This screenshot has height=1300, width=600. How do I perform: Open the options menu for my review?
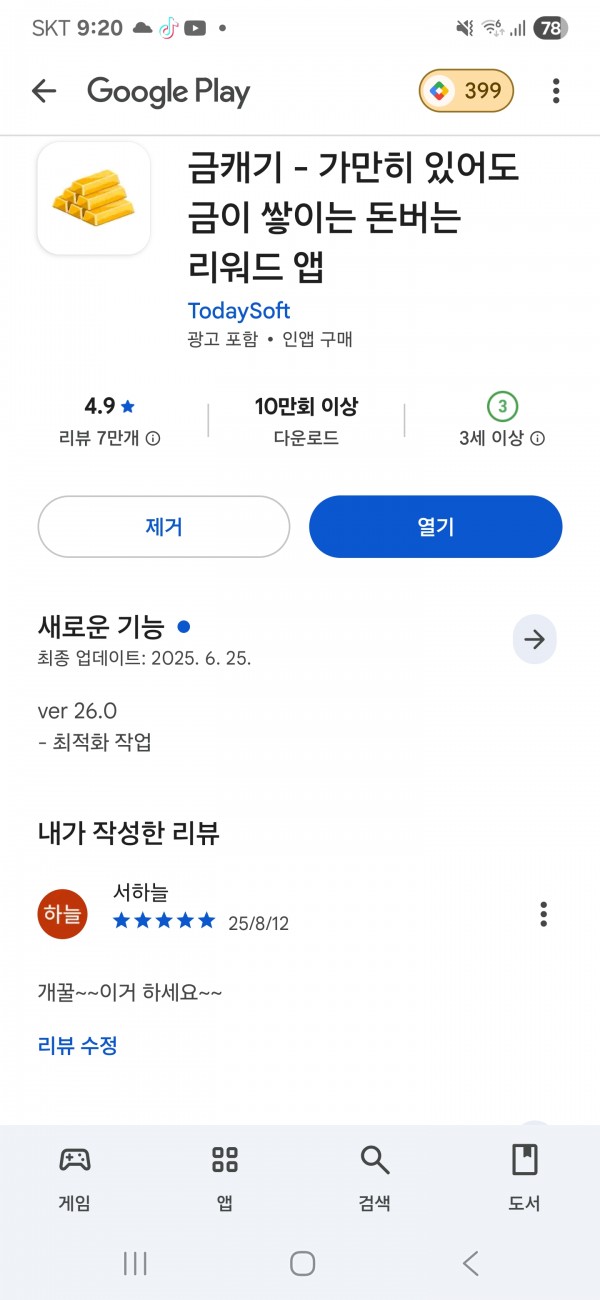coord(544,914)
